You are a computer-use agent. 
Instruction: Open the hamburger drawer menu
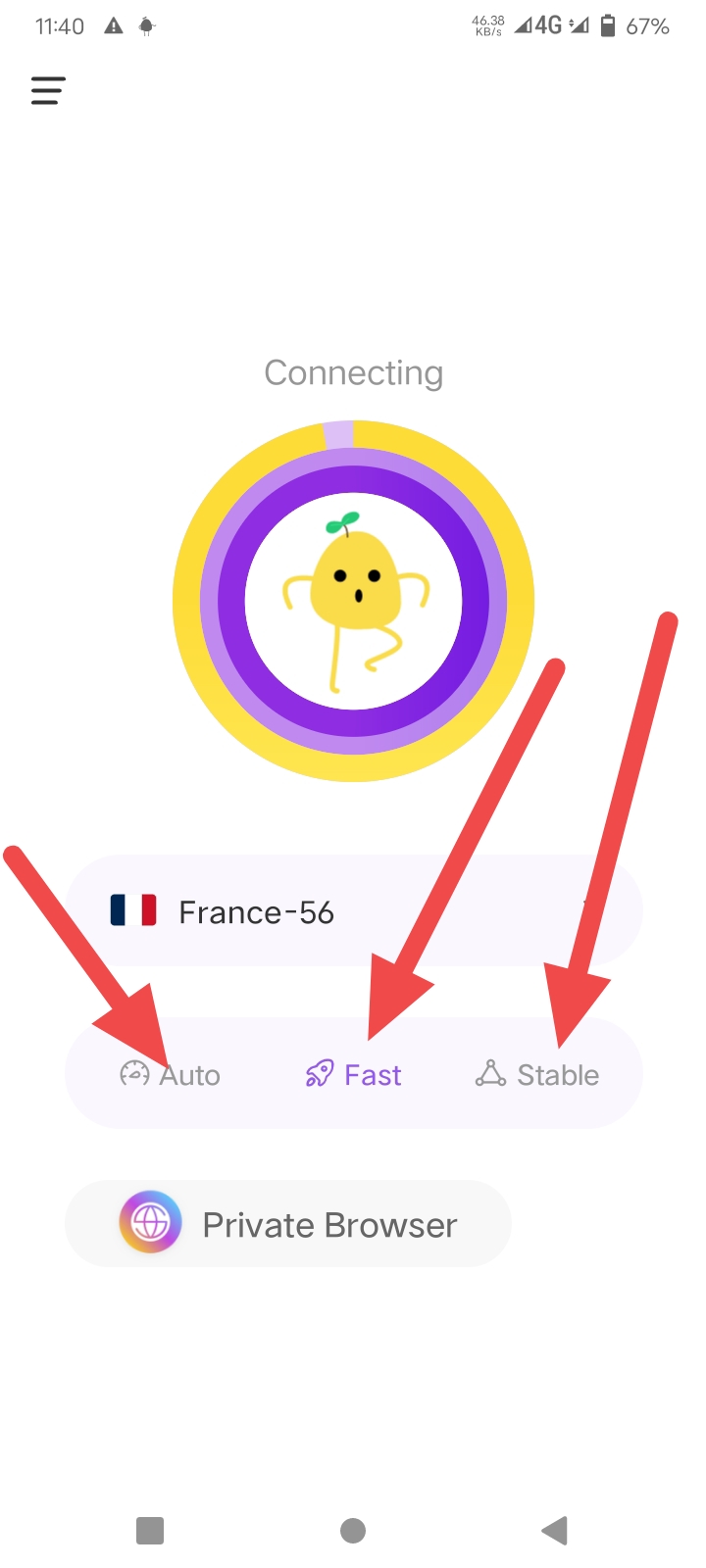click(47, 90)
